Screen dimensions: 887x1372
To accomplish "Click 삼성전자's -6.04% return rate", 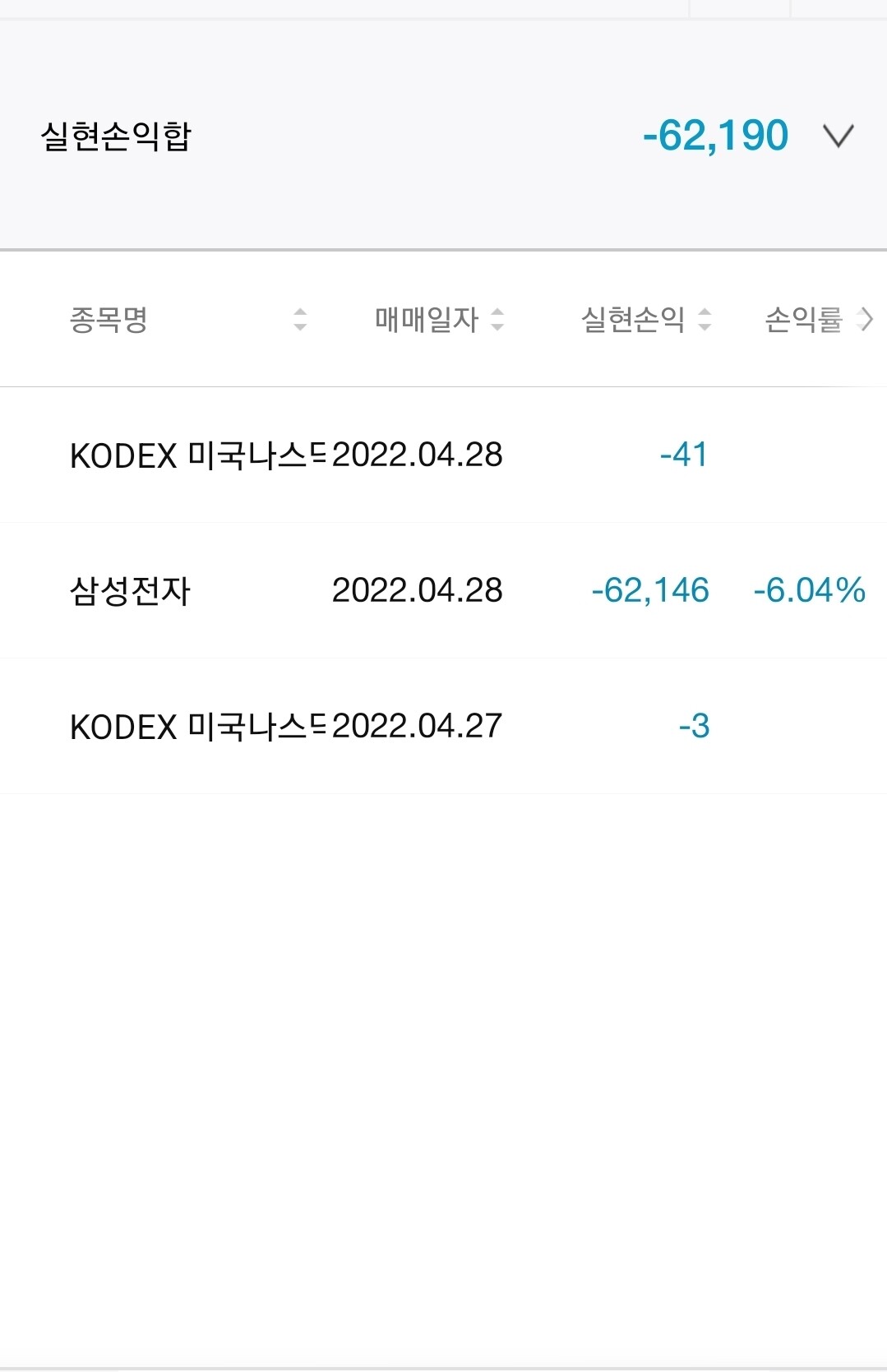I will 806,590.
